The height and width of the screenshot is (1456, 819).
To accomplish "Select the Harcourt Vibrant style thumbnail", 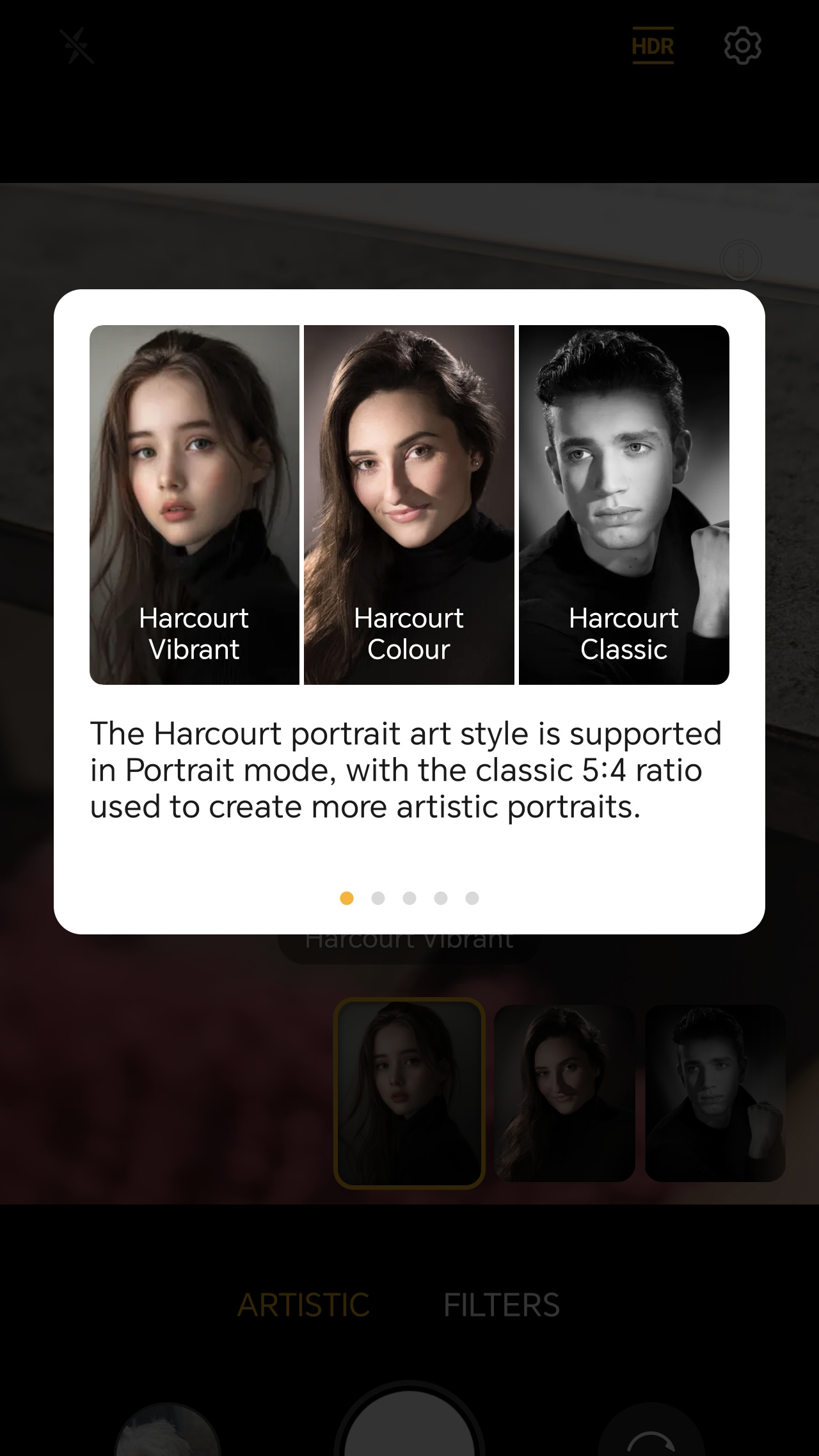I will point(409,1093).
